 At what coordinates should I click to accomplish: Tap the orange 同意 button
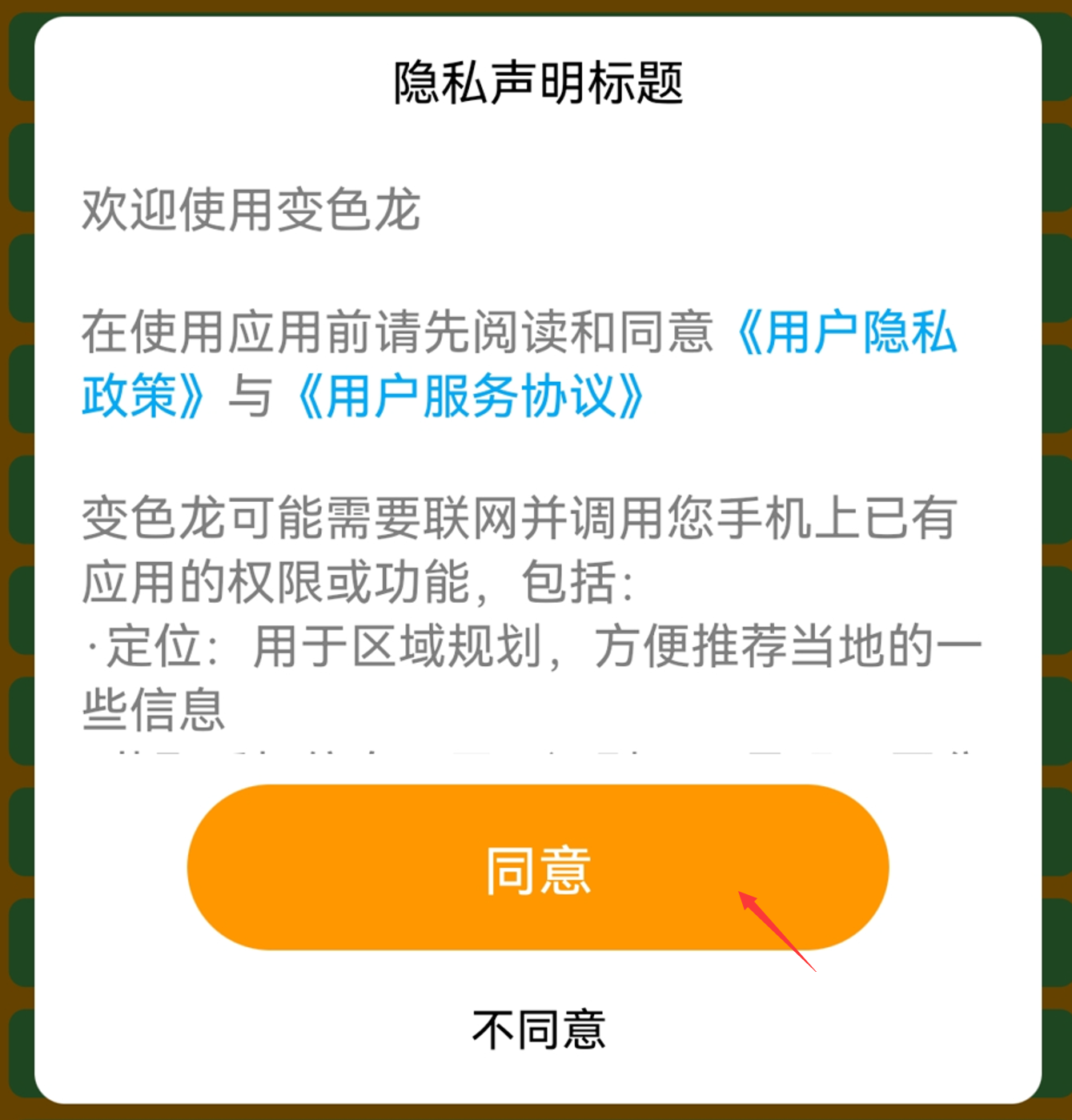537,868
